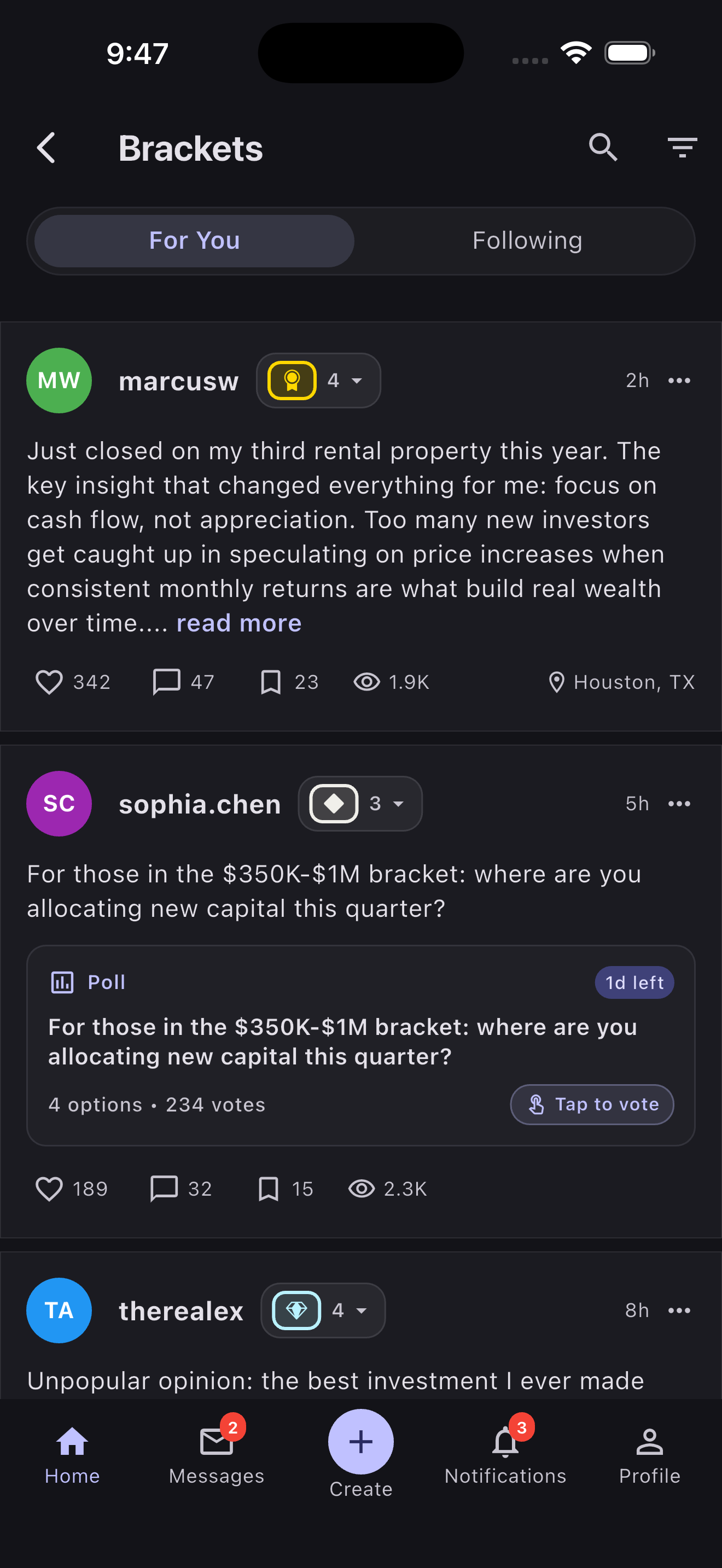Open sophia.chen's profile avatar
Viewport: 722px width, 1568px height.
(x=59, y=804)
